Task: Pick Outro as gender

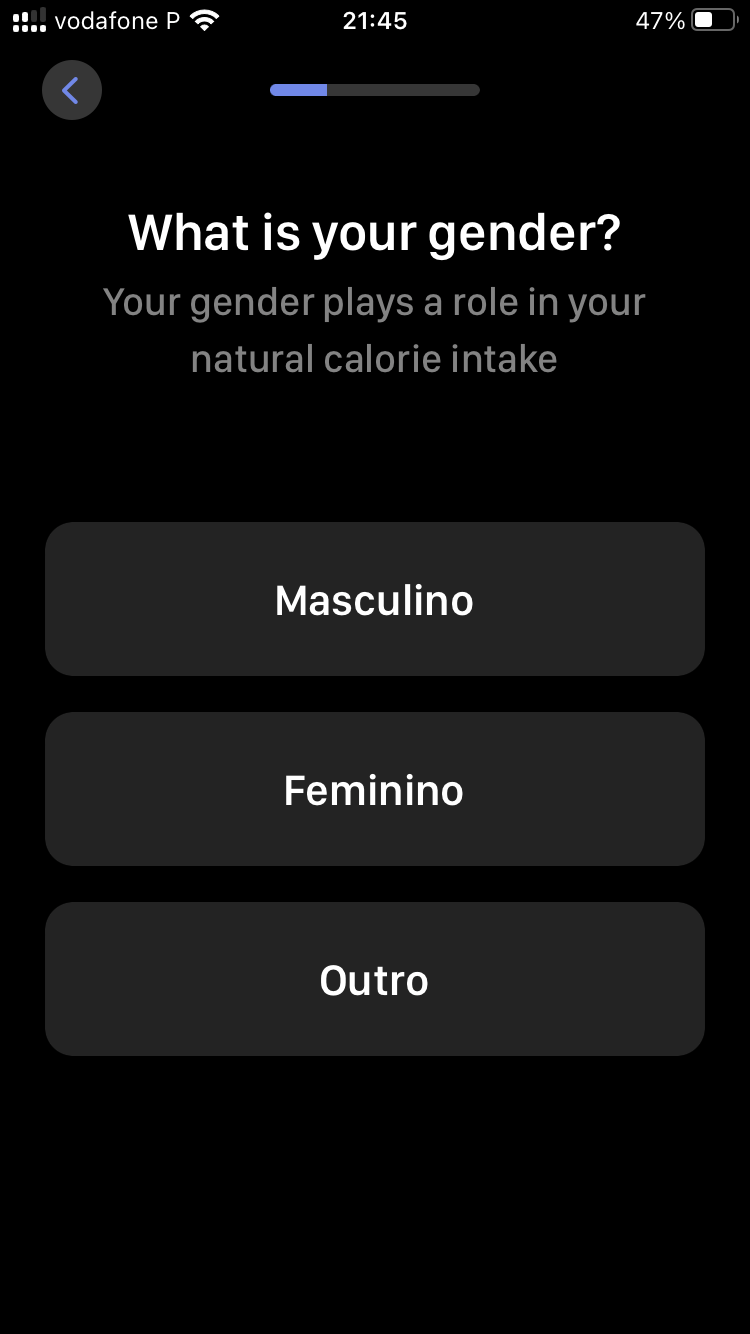Action: point(374,979)
